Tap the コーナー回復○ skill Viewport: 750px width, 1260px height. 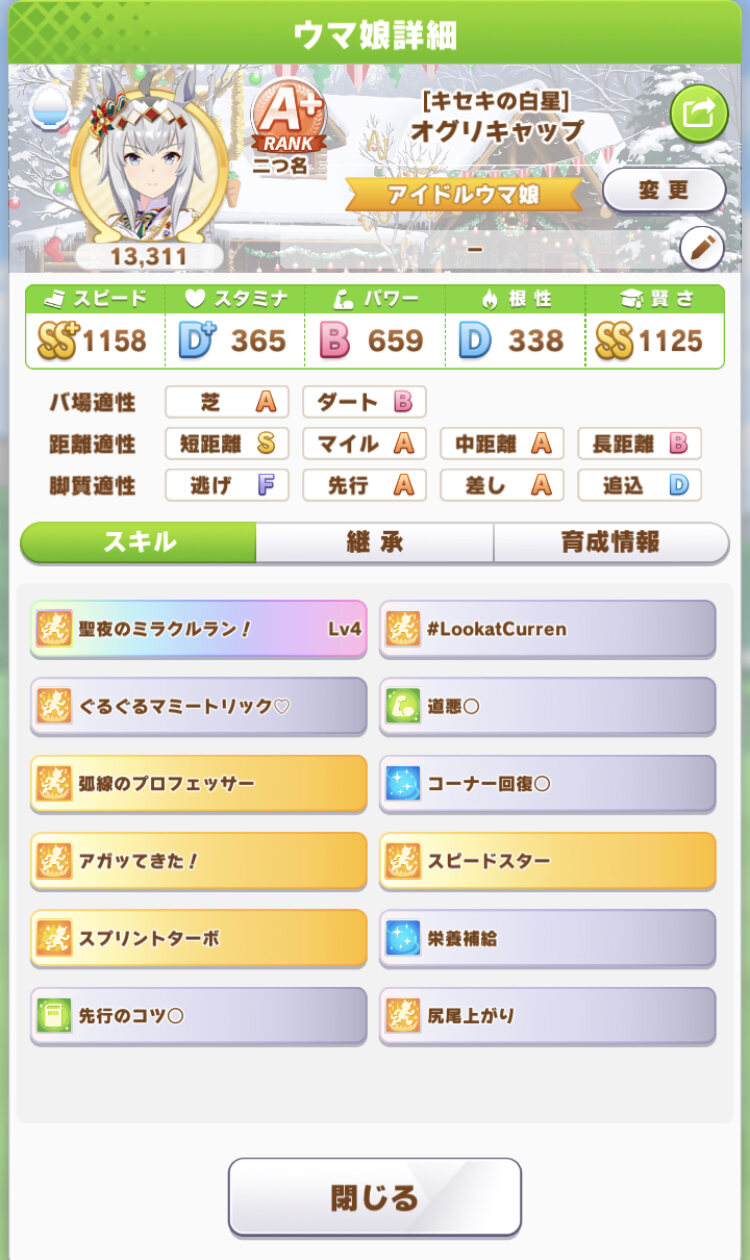(547, 783)
